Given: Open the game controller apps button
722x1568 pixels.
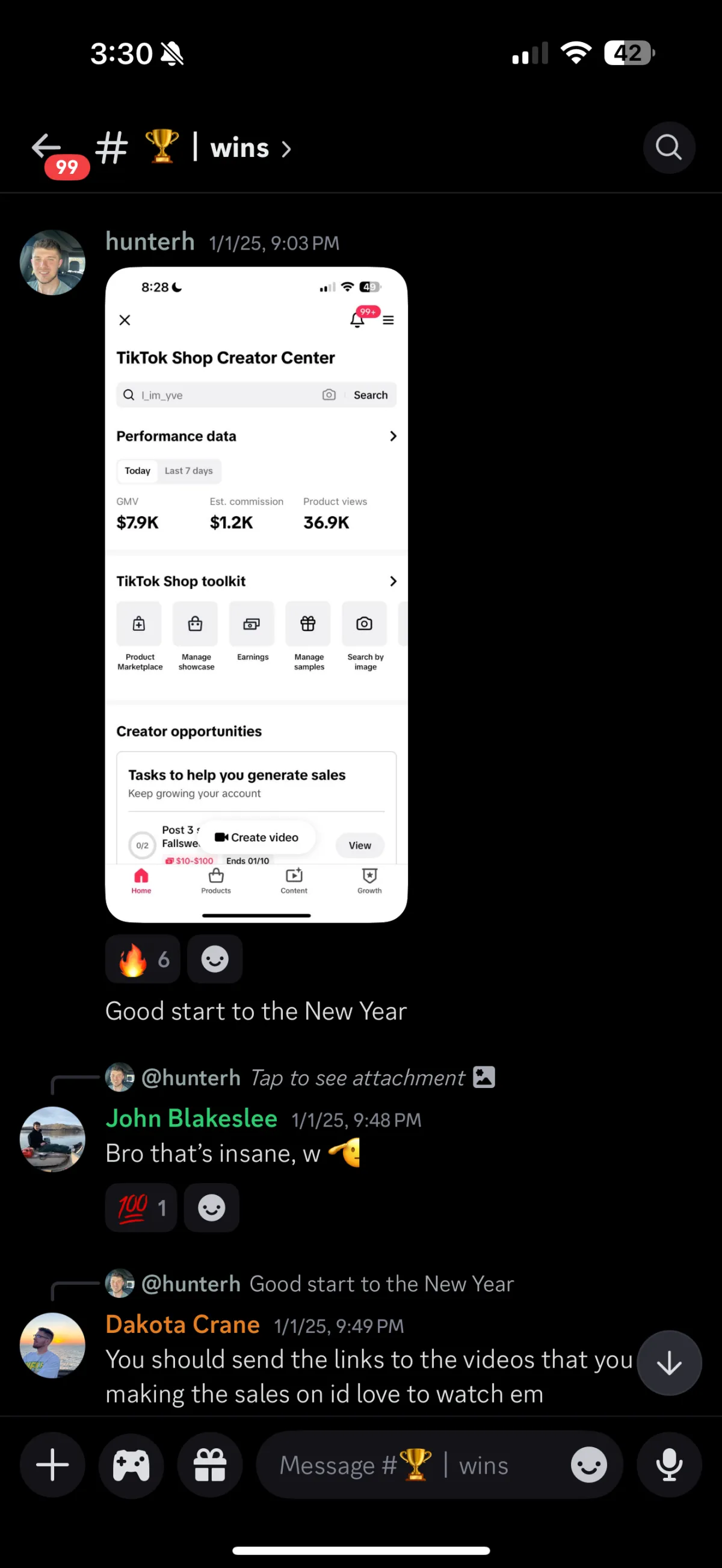Looking at the screenshot, I should tap(131, 1465).
